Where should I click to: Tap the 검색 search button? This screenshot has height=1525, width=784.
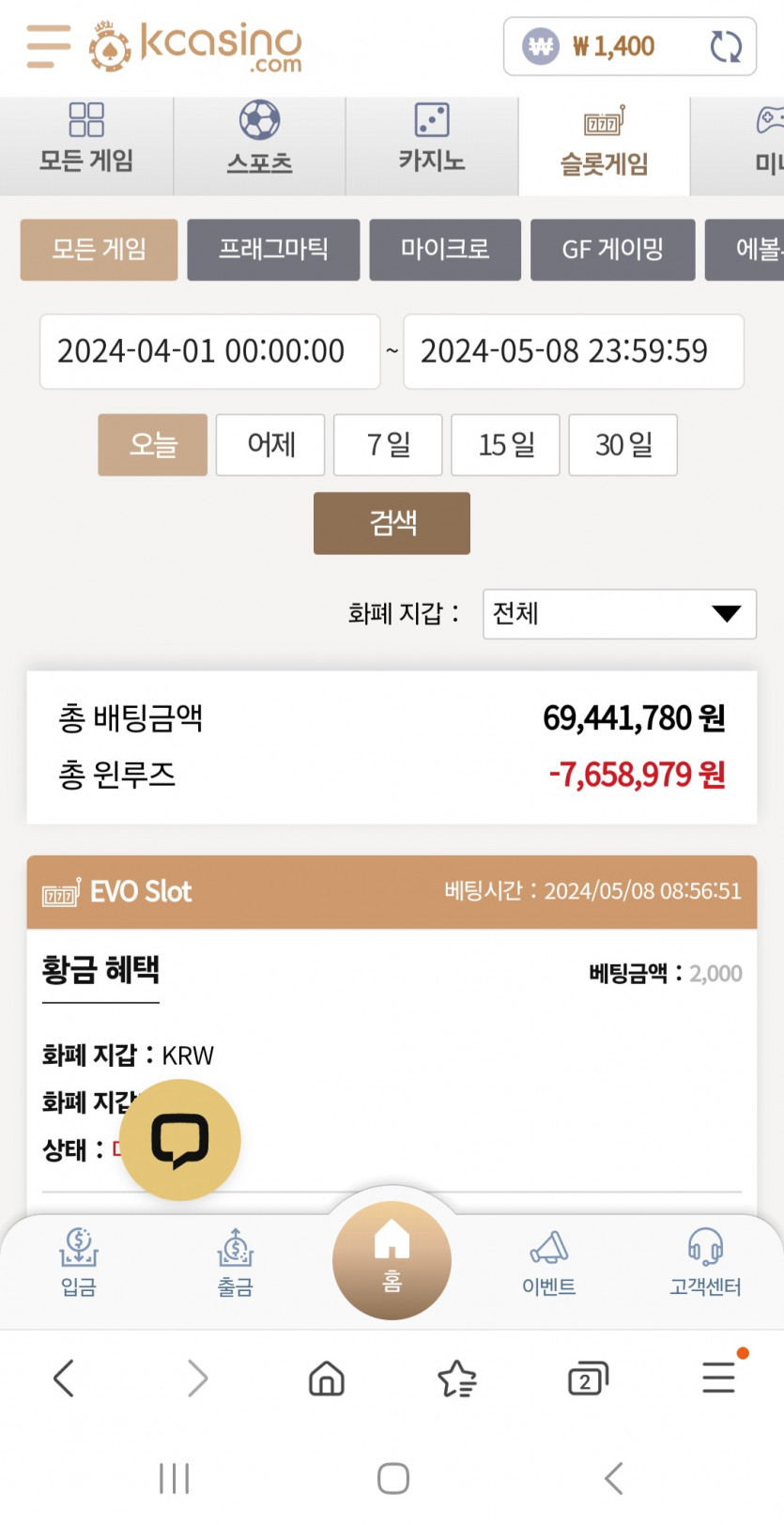pos(392,523)
